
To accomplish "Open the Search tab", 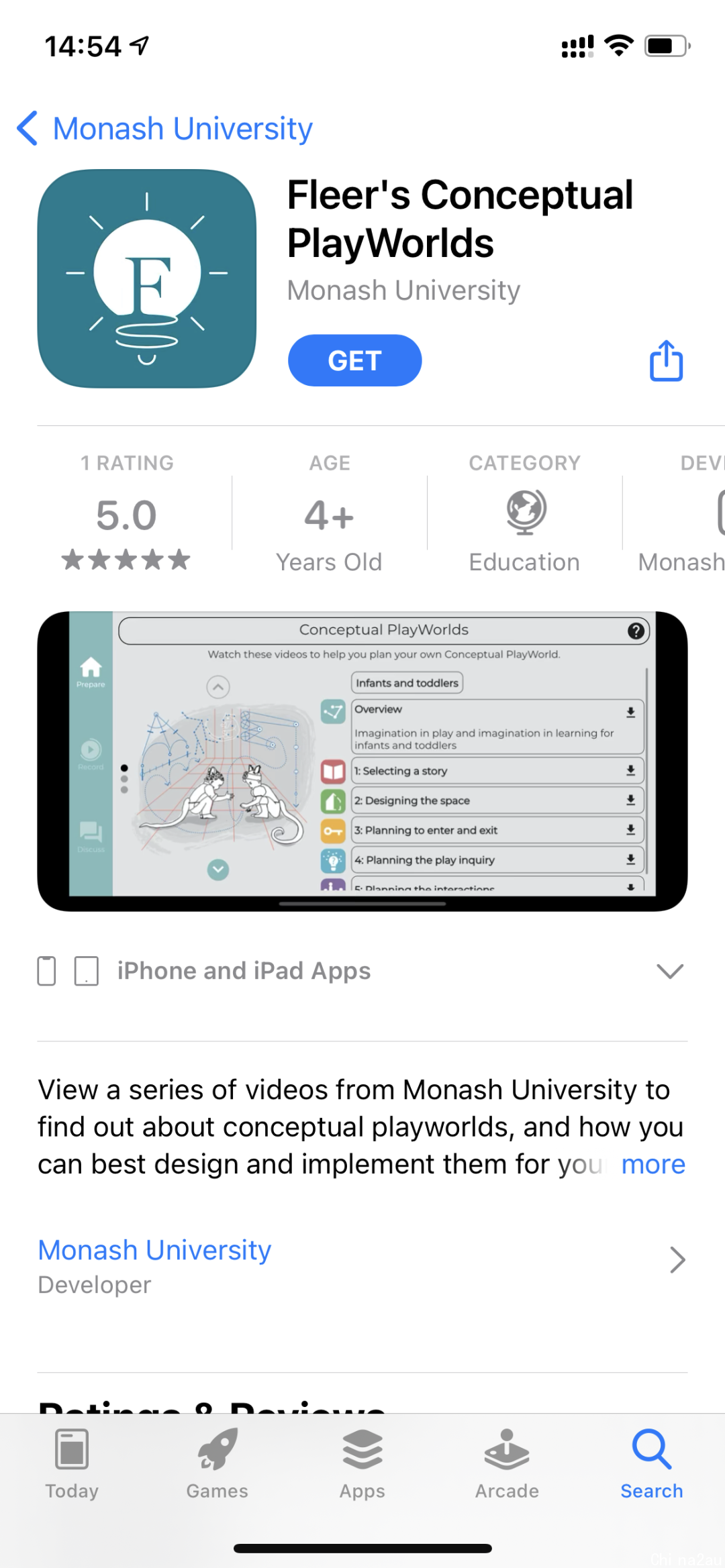I will pos(651,1464).
